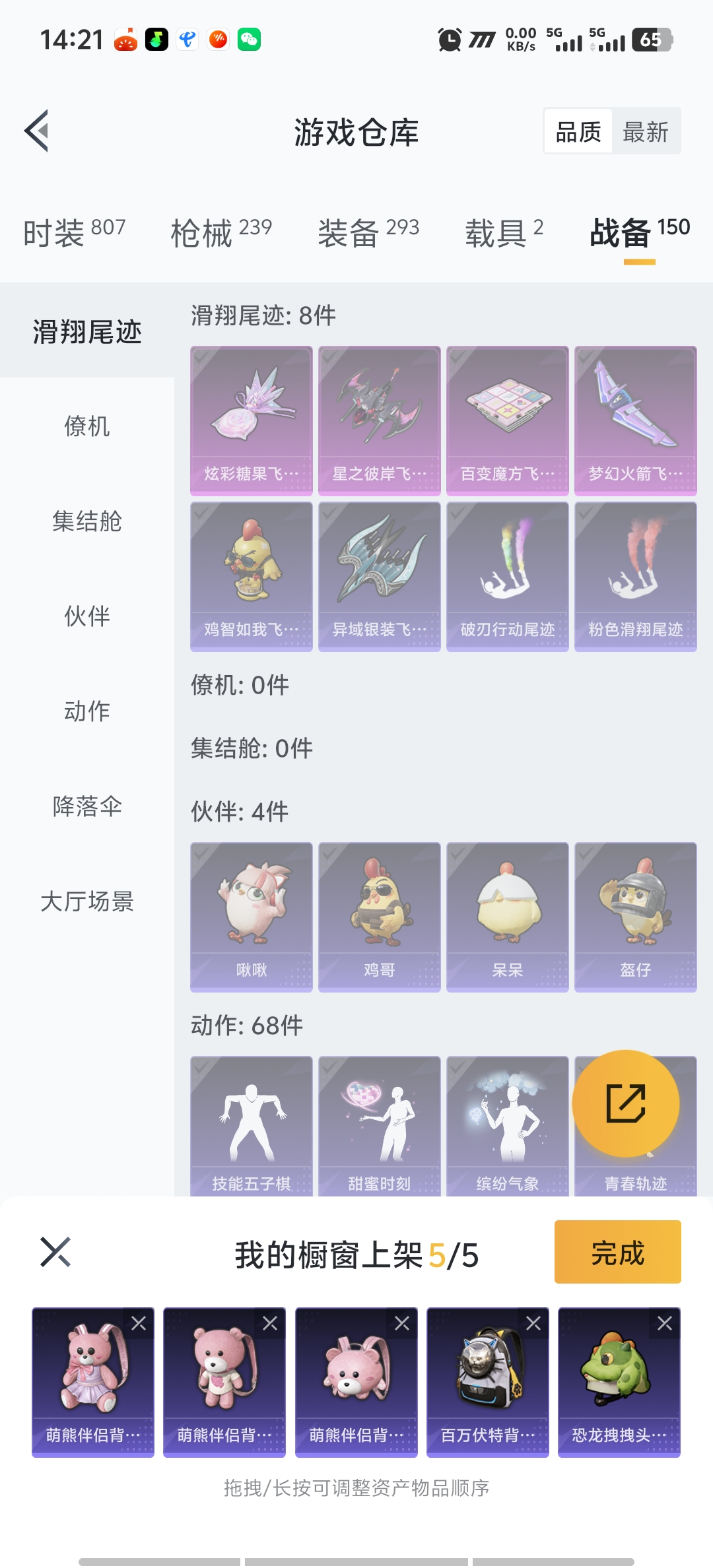Open the 大厅场景 category
The width and height of the screenshot is (713, 1568).
tap(86, 901)
